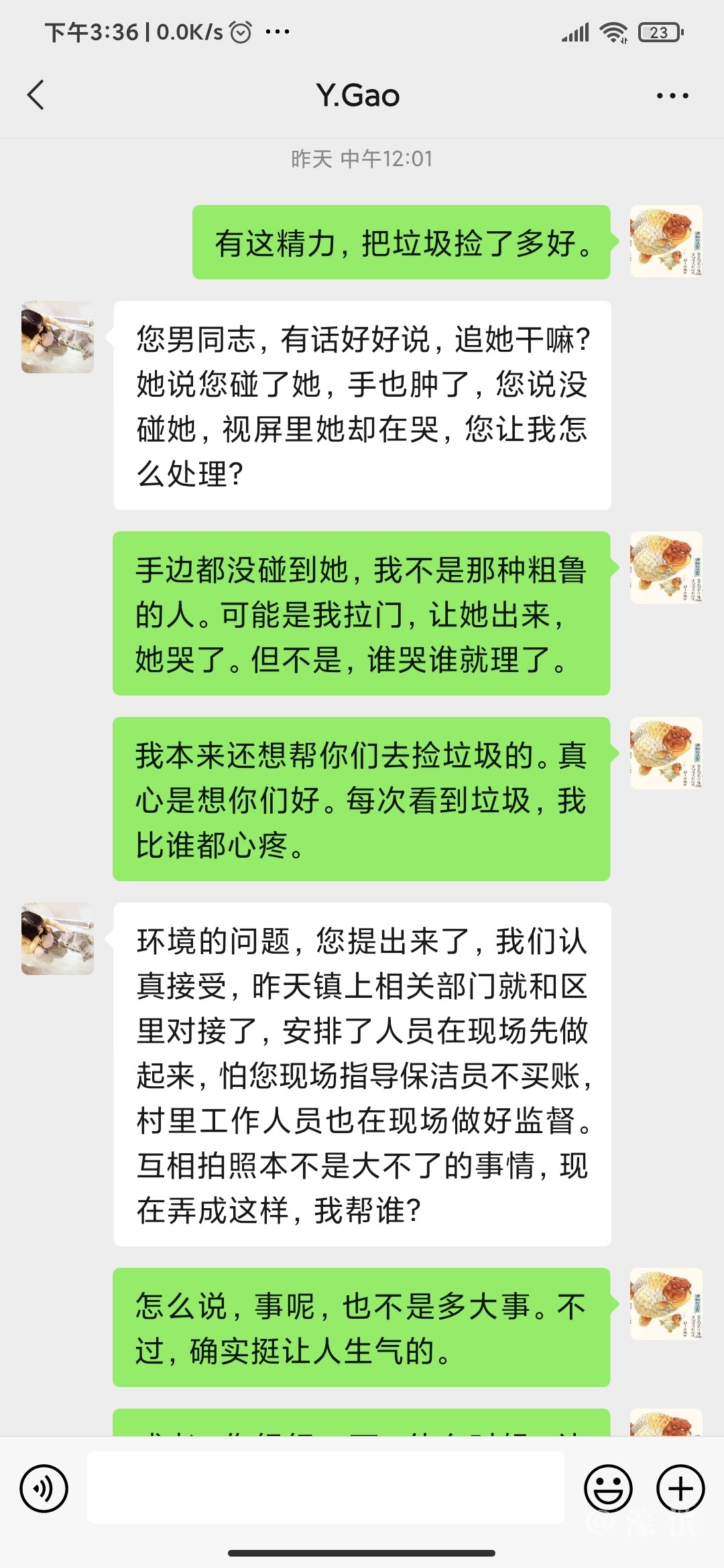Tap my avatar beside 我本来还想帮你们 message
The height and width of the screenshot is (1568, 724).
coord(666,753)
